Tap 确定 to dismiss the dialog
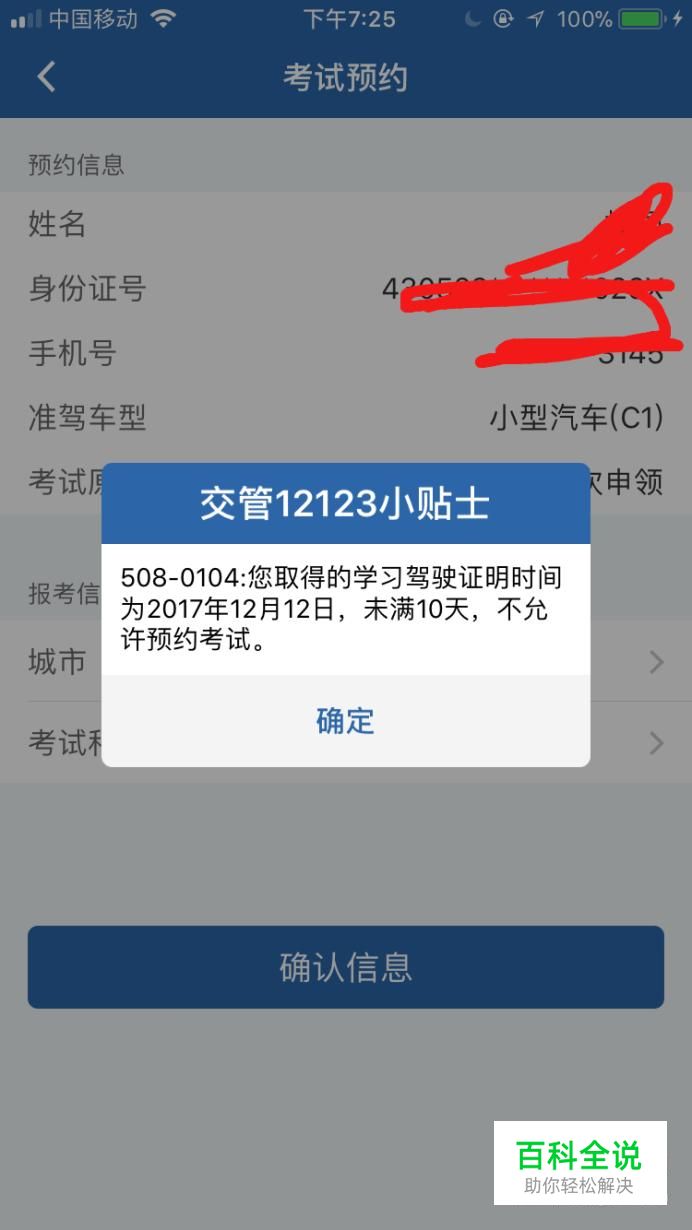This screenshot has width=692, height=1230. 345,721
